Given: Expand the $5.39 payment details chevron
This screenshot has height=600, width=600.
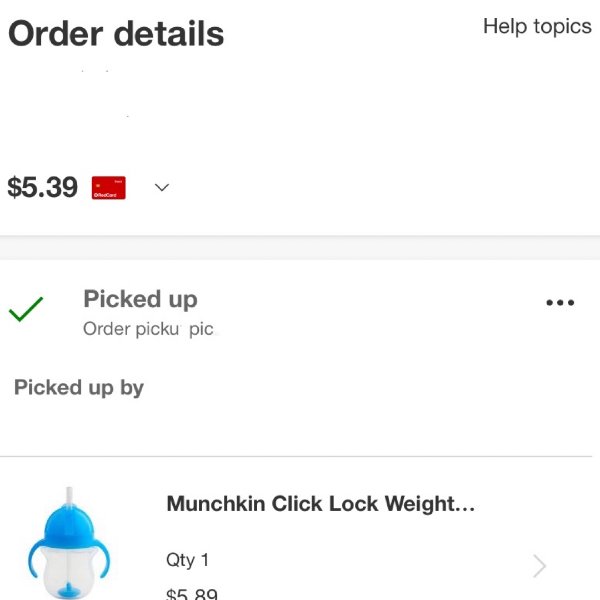Looking at the screenshot, I should click(162, 187).
